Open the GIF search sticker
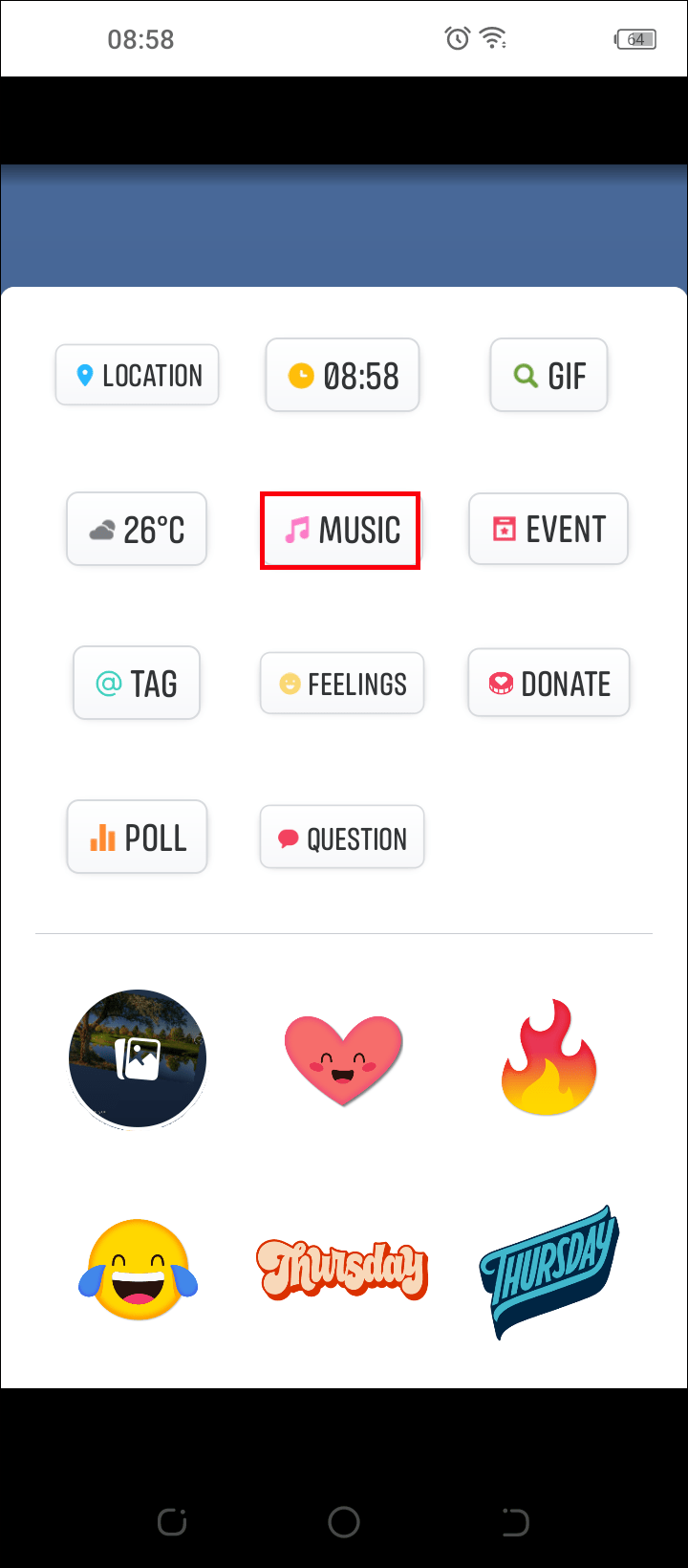Screen dimensions: 688x1568 pos(548,376)
